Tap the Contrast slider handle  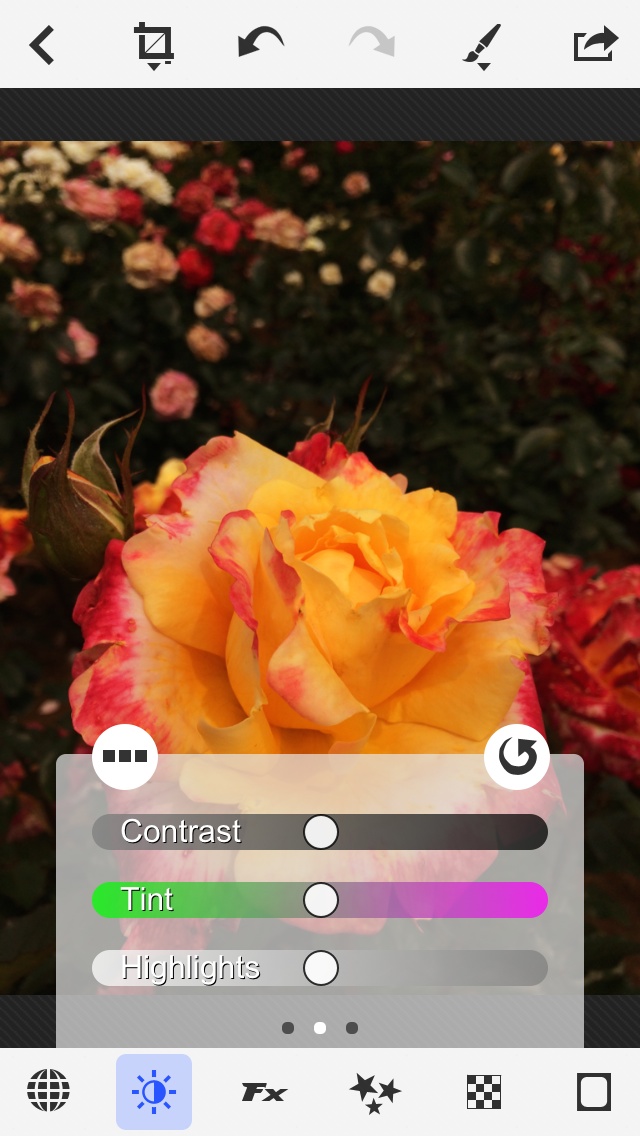(321, 832)
